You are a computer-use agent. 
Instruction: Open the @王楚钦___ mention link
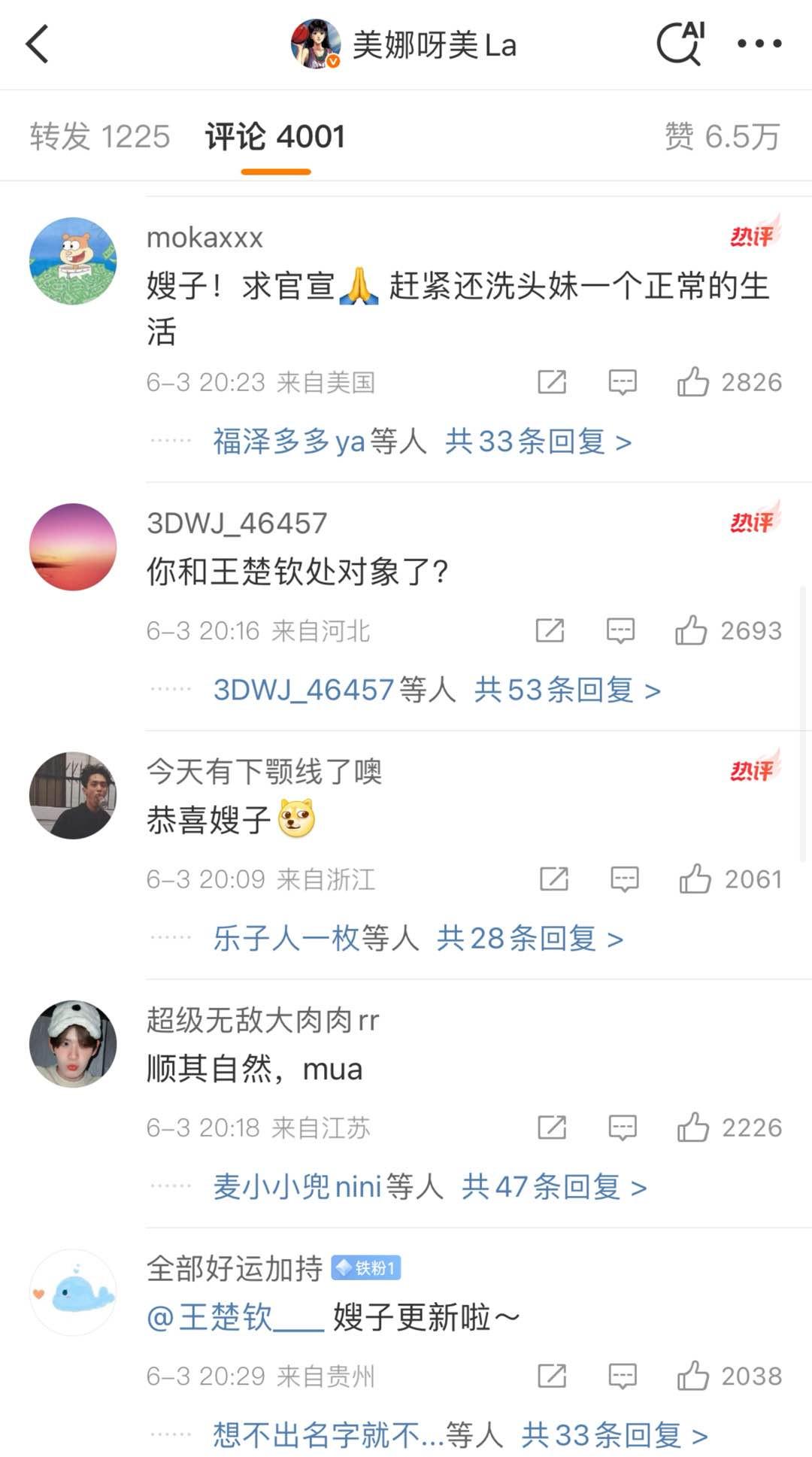[x=235, y=1318]
